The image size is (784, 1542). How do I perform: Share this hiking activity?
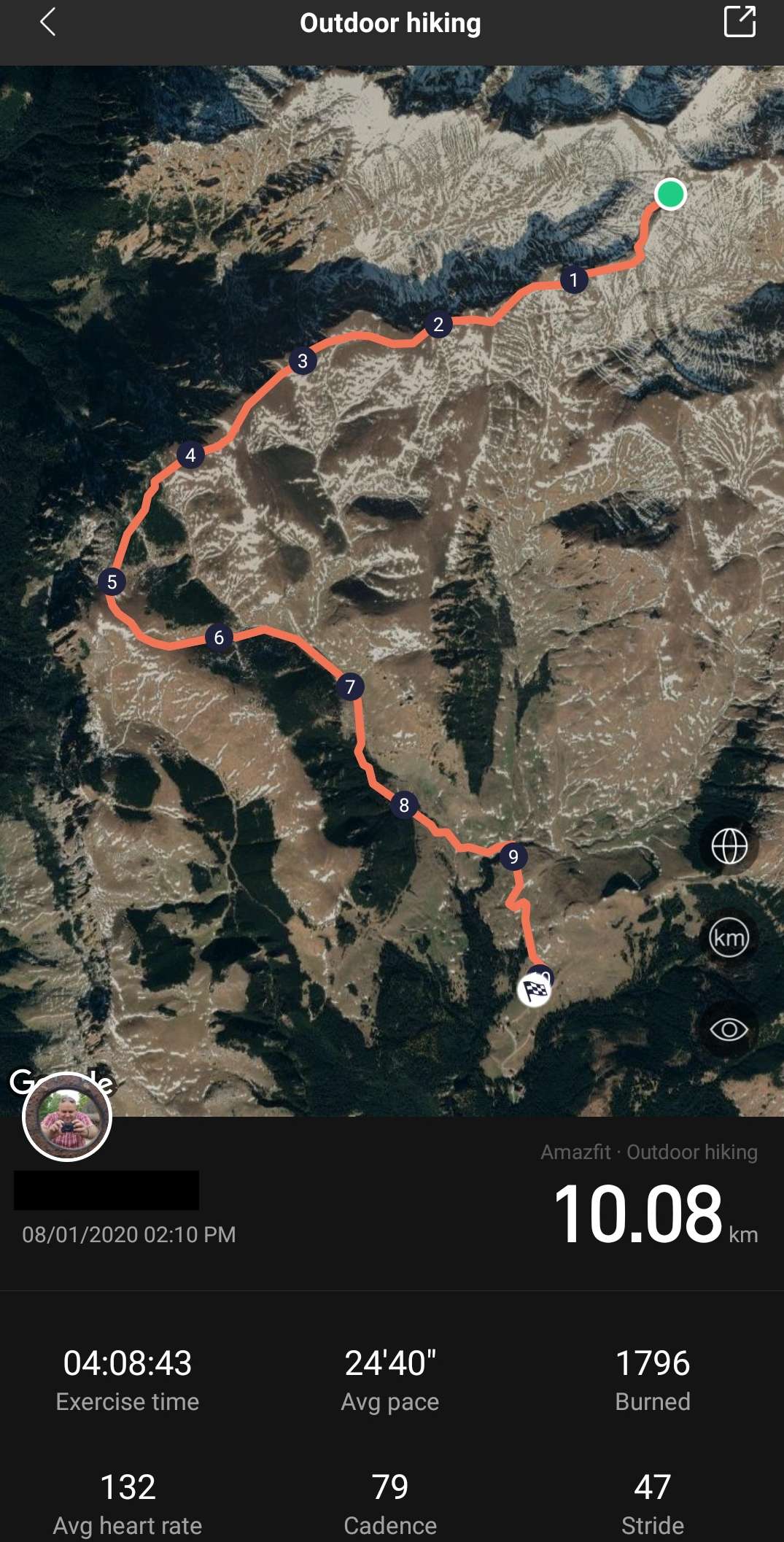(739, 21)
